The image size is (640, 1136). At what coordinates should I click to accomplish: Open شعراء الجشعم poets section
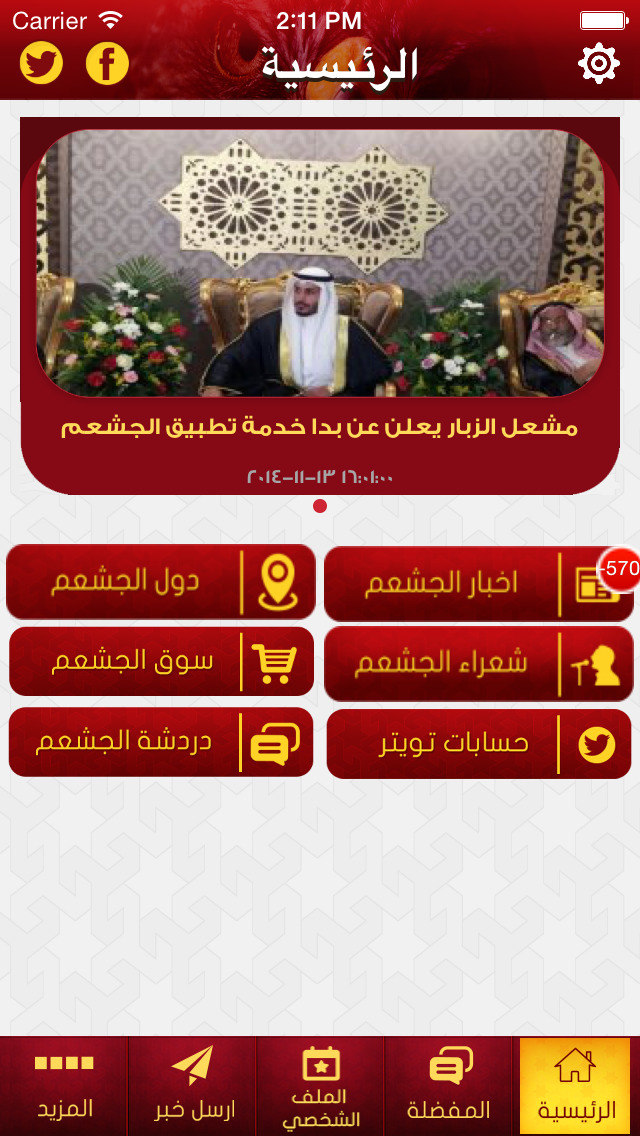point(478,664)
